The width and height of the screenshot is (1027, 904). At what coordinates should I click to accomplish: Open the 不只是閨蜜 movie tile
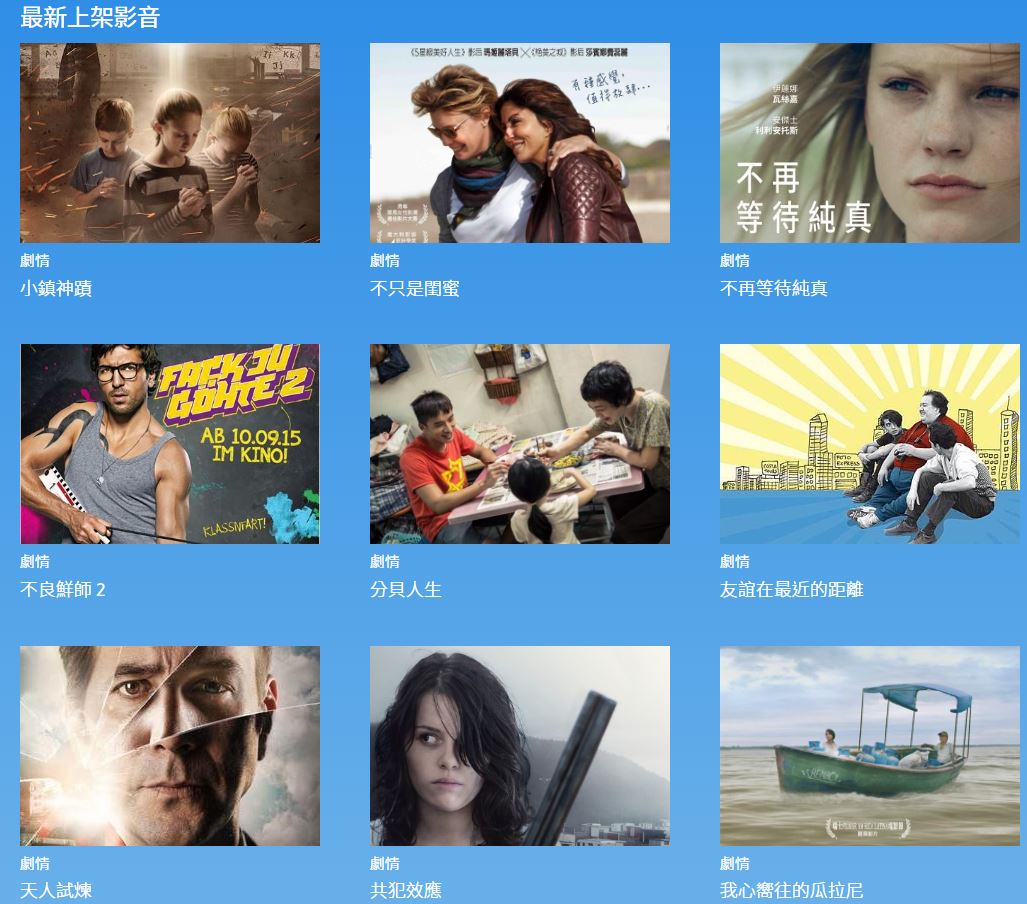coord(520,143)
